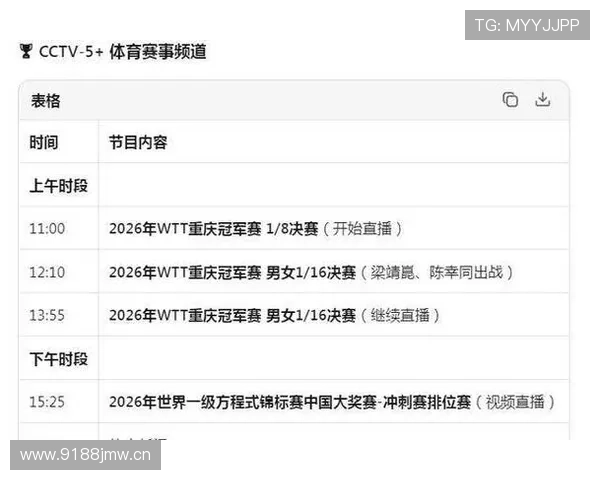Download the table
Screen dimensions: 600x480
[x=543, y=100]
